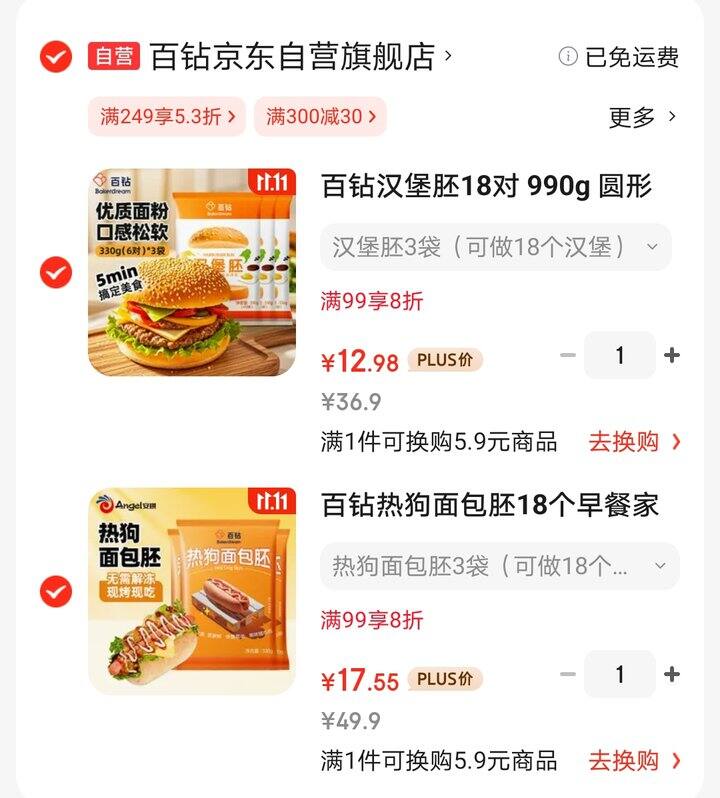Image resolution: width=720 pixels, height=798 pixels.
Task: Open the 百钻汉堡胚18对 990g product title
Action: 486,186
